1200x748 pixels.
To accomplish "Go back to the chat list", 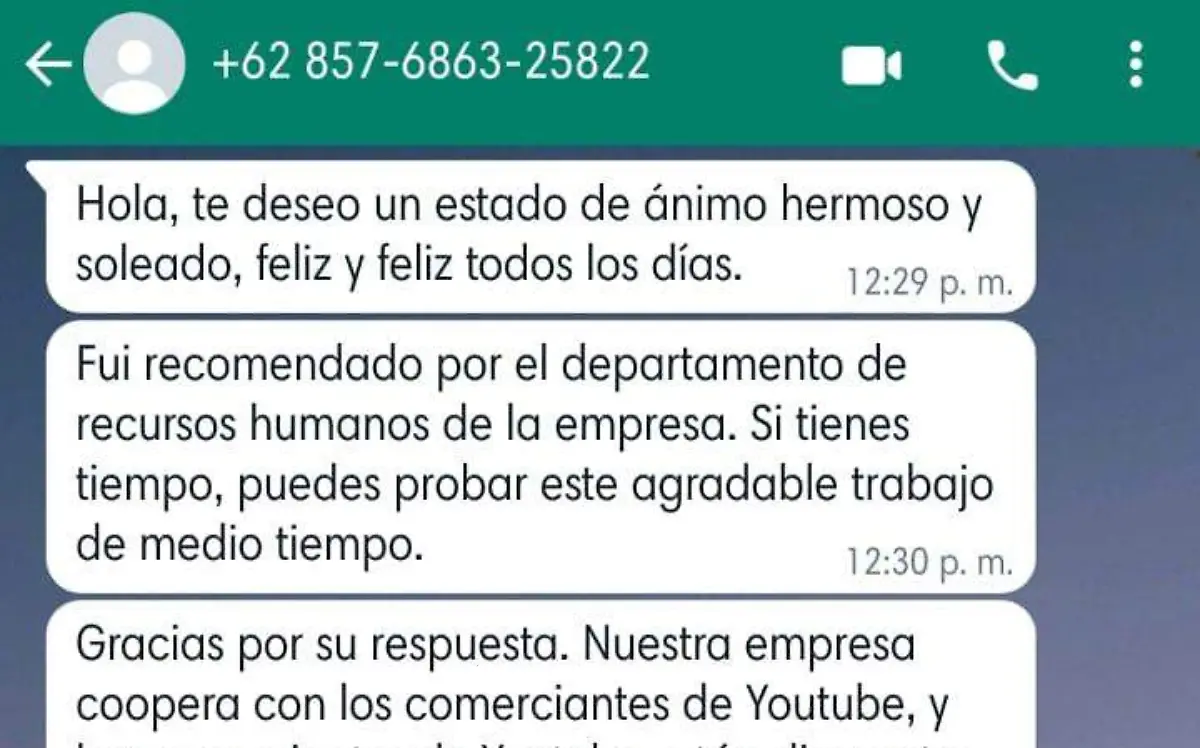I will [x=47, y=67].
